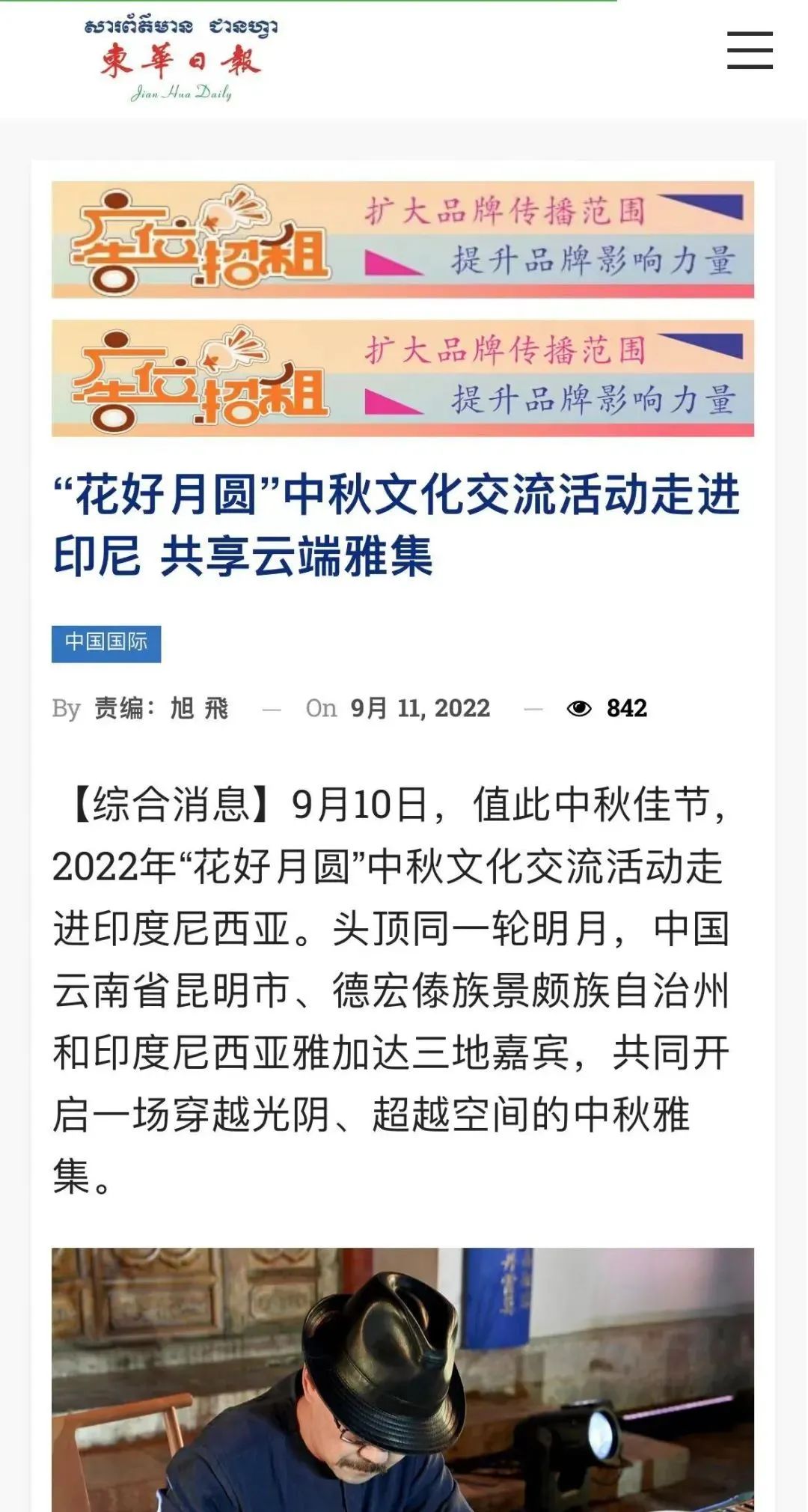The height and width of the screenshot is (1512, 808).
Task: Open the second 广告位招租 ad banner
Action: pos(403,379)
